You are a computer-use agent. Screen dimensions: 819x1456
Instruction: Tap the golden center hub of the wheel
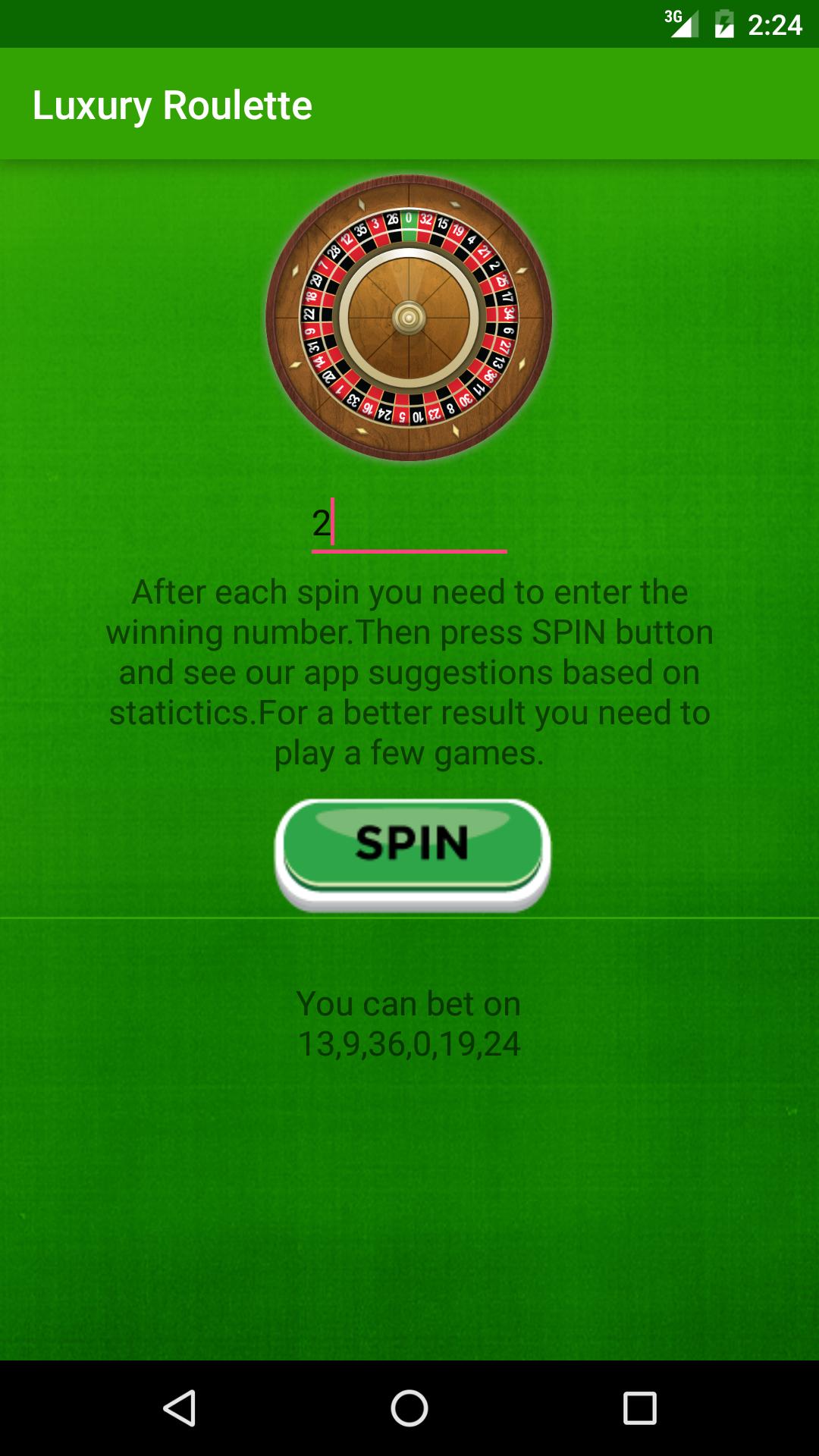(x=408, y=318)
